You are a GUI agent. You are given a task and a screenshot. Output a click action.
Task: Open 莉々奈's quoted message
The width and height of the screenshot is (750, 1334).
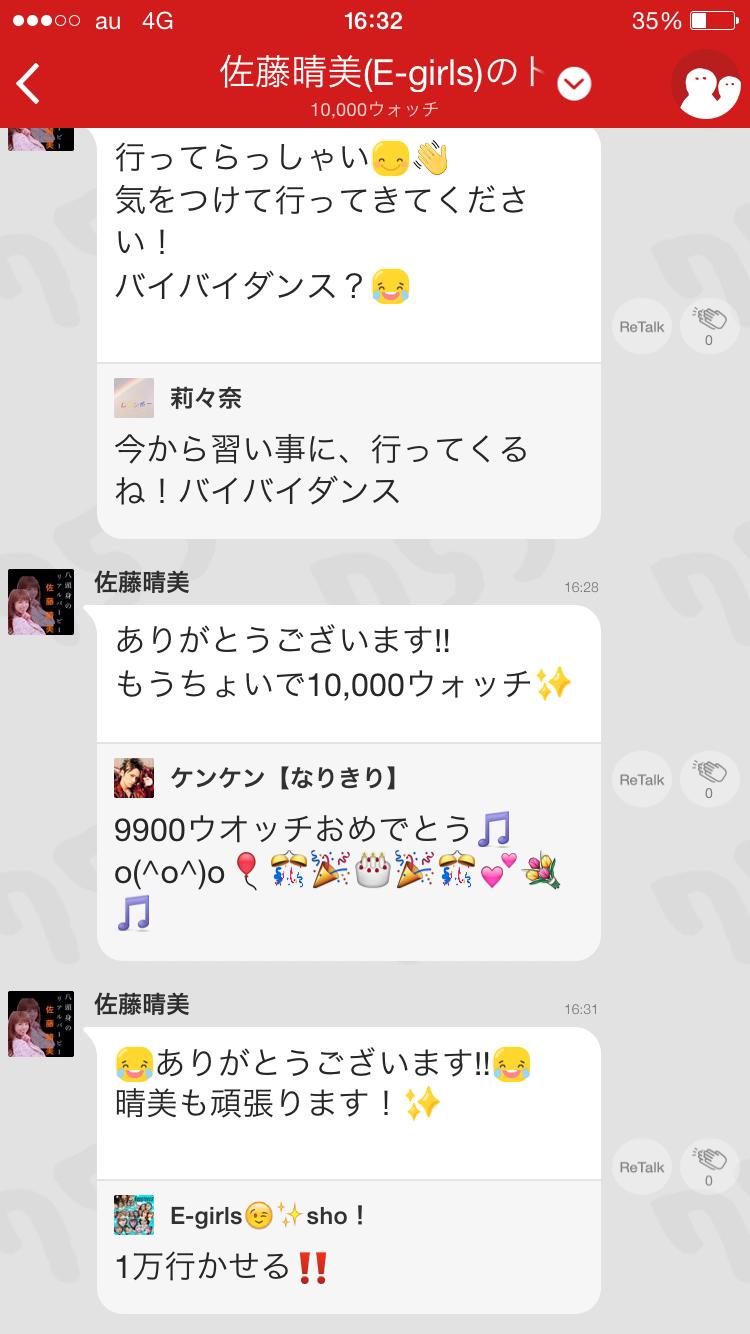coord(348,450)
